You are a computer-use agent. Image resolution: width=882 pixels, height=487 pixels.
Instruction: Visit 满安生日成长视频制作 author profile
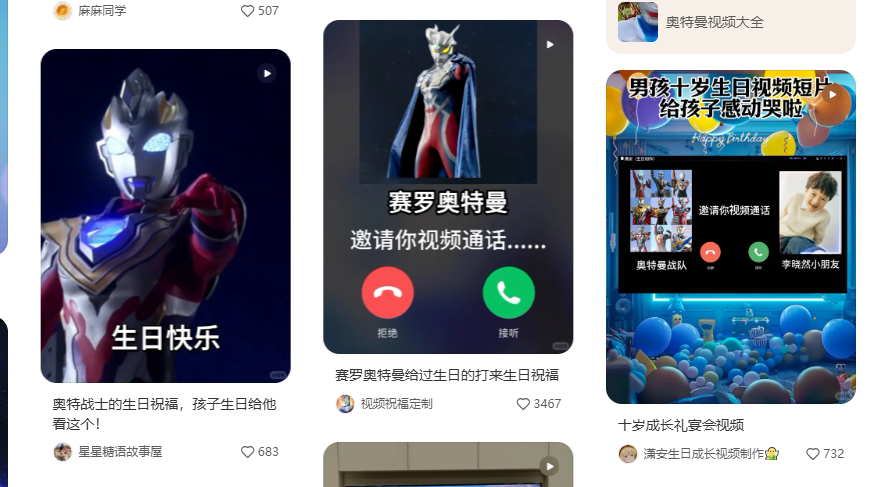coord(709,454)
